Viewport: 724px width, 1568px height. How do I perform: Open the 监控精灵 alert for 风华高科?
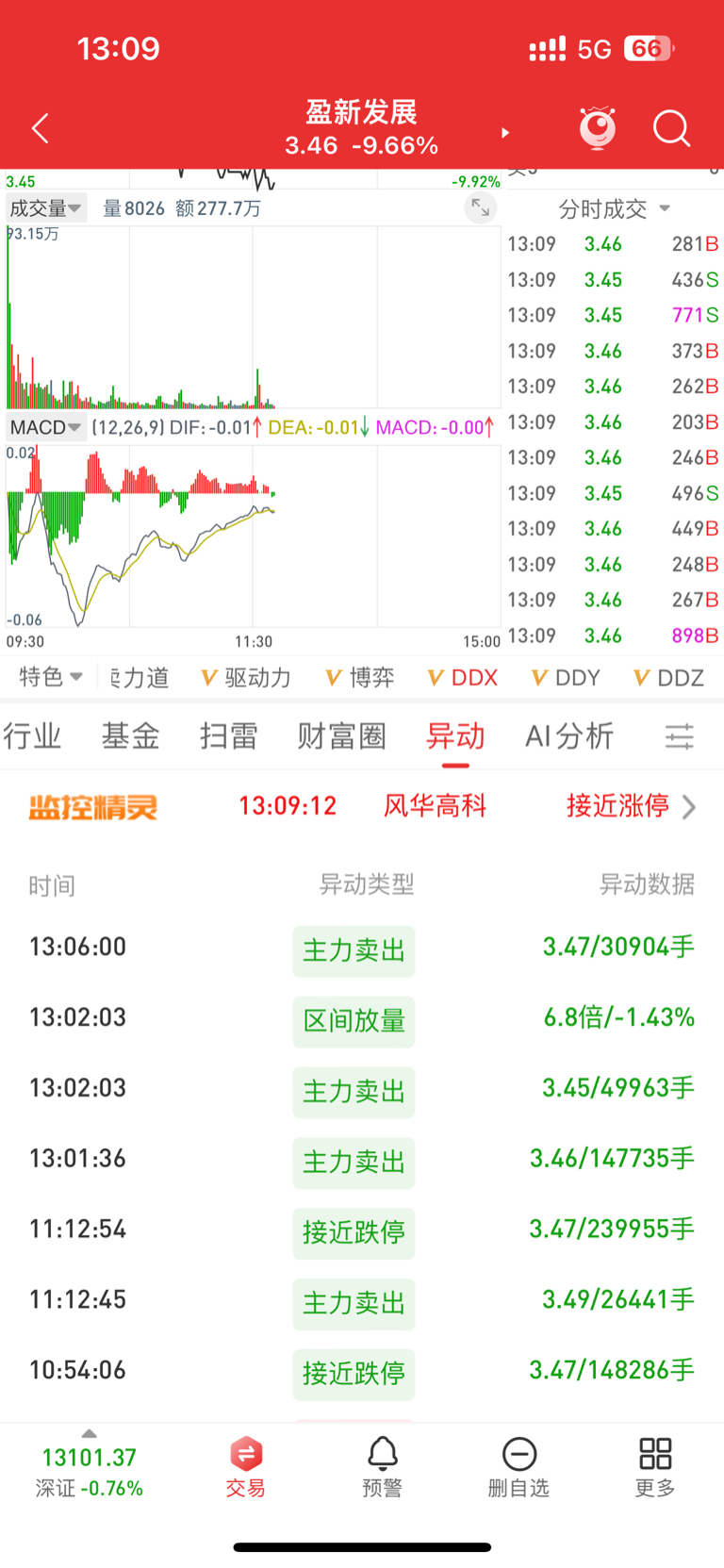click(434, 806)
